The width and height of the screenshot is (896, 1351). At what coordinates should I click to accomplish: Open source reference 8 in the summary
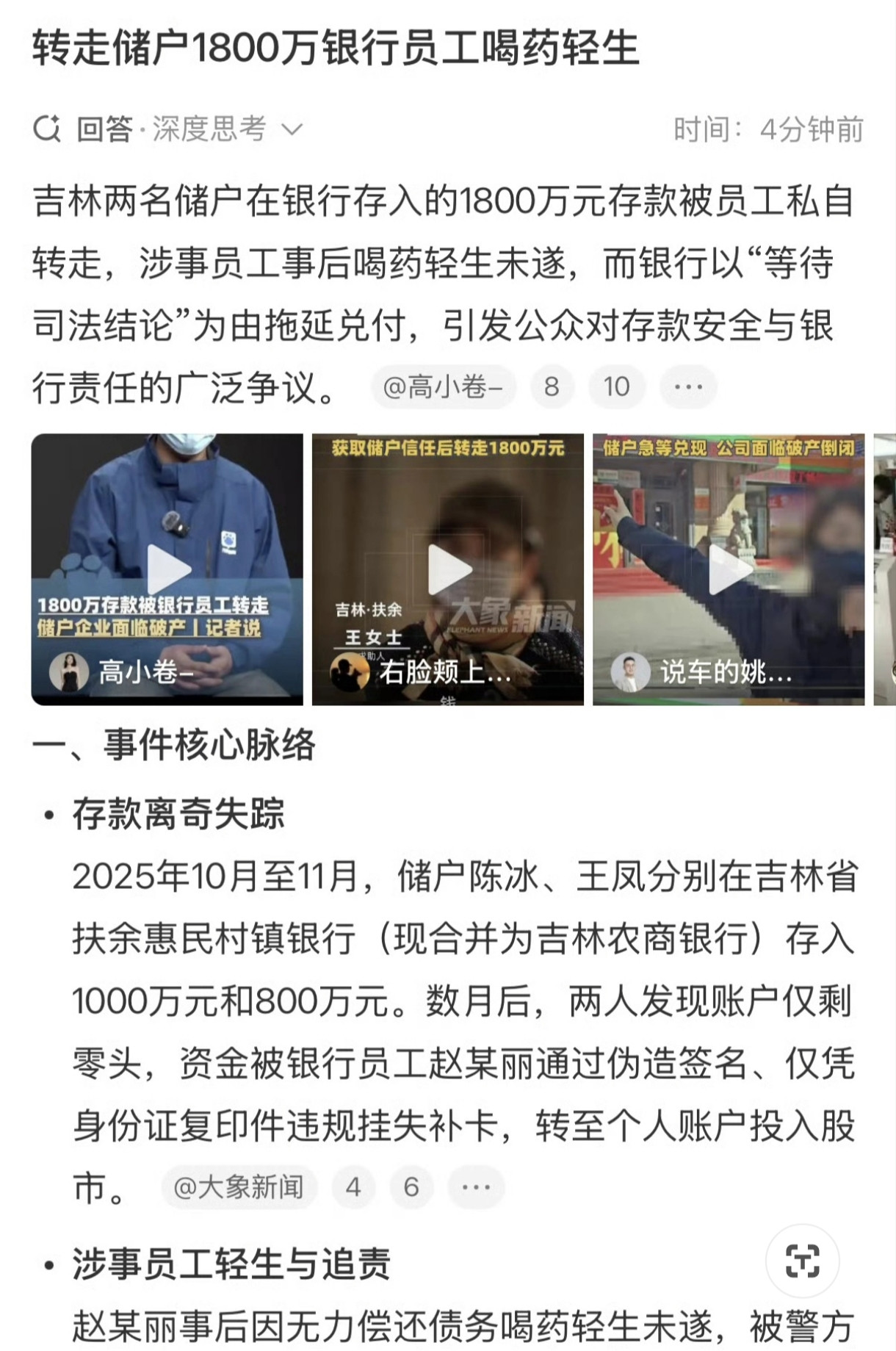pyautogui.click(x=552, y=387)
